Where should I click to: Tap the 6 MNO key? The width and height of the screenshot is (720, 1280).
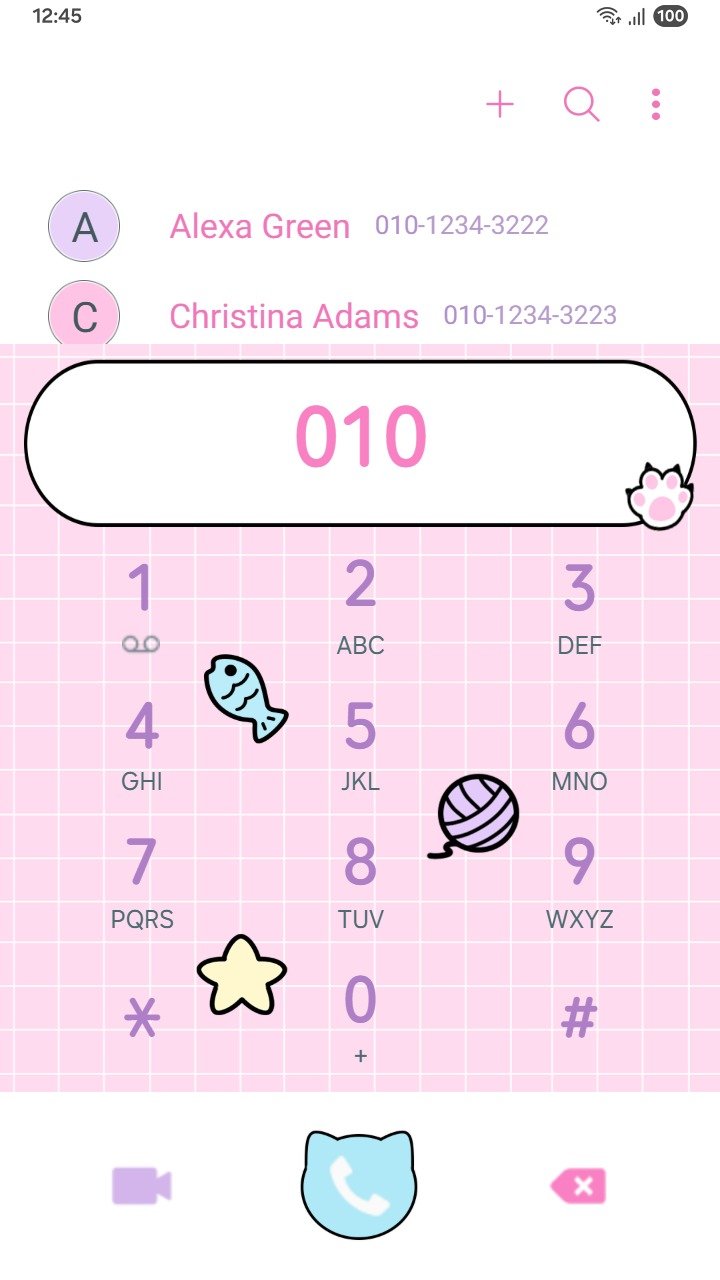579,742
